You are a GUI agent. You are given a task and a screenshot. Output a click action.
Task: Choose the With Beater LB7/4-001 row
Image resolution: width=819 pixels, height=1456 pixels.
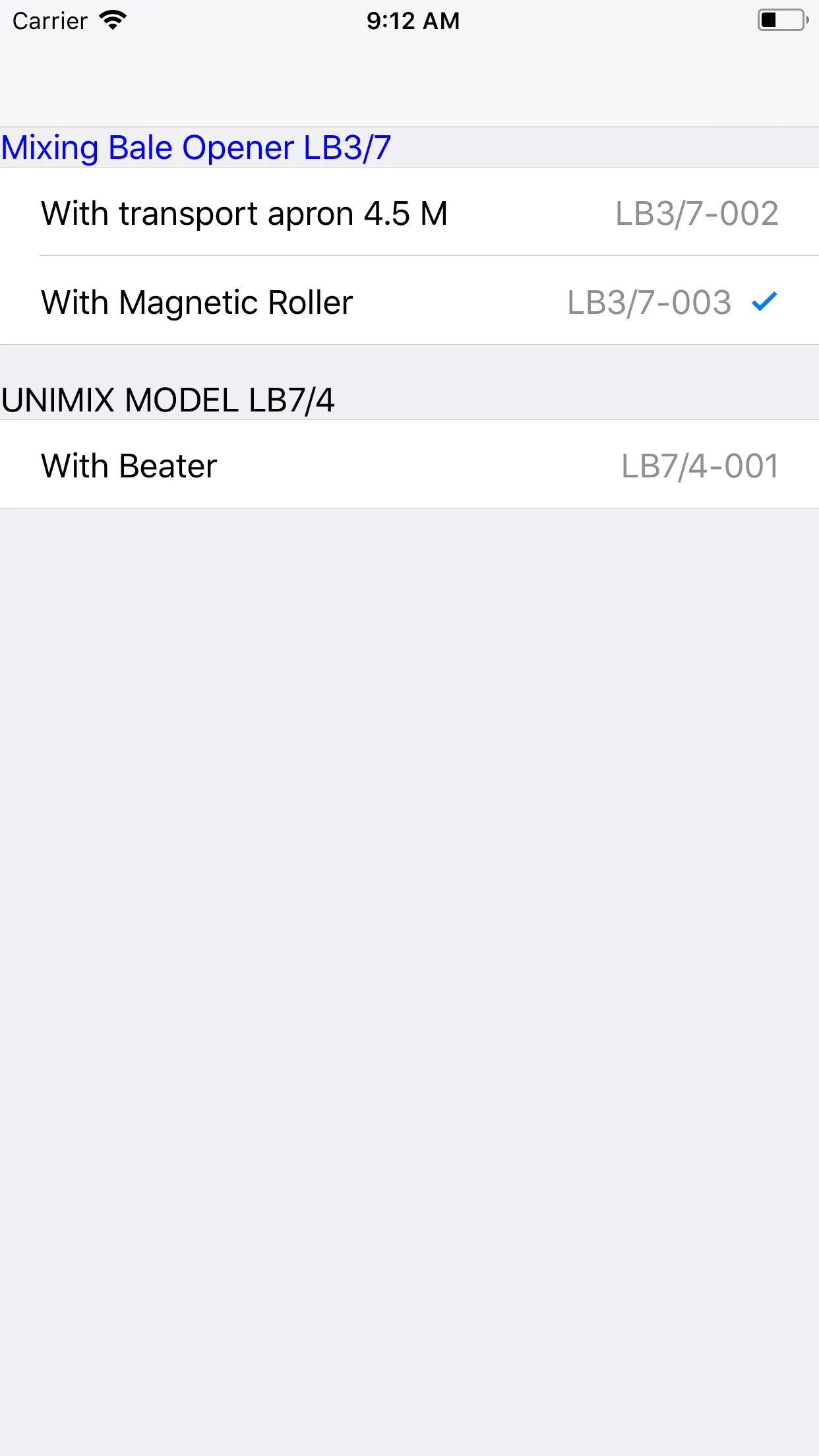[x=409, y=466]
